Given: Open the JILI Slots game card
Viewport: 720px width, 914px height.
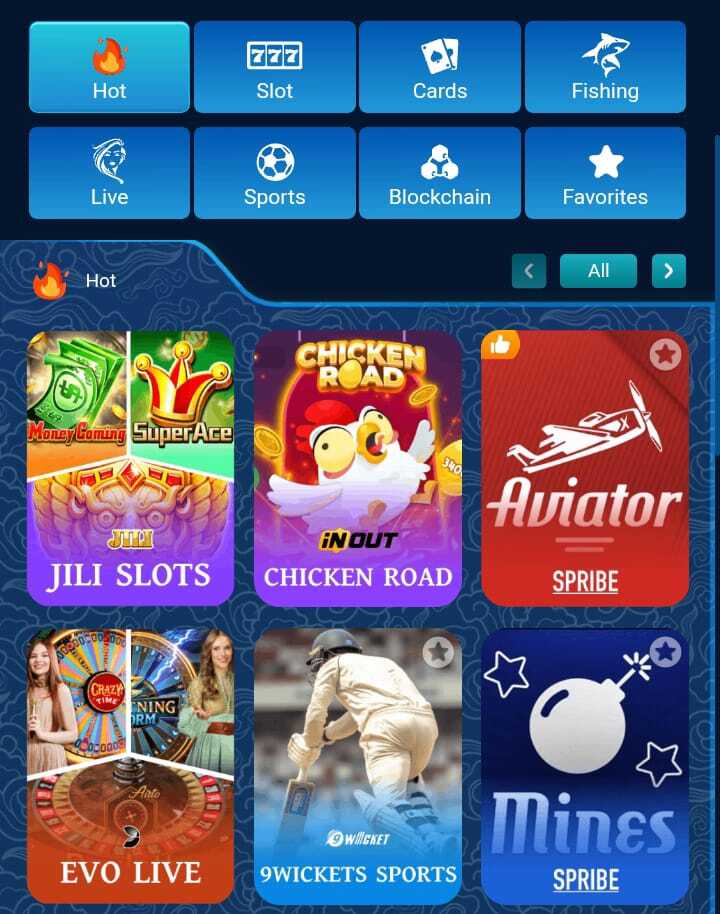Looking at the screenshot, I should tap(131, 468).
